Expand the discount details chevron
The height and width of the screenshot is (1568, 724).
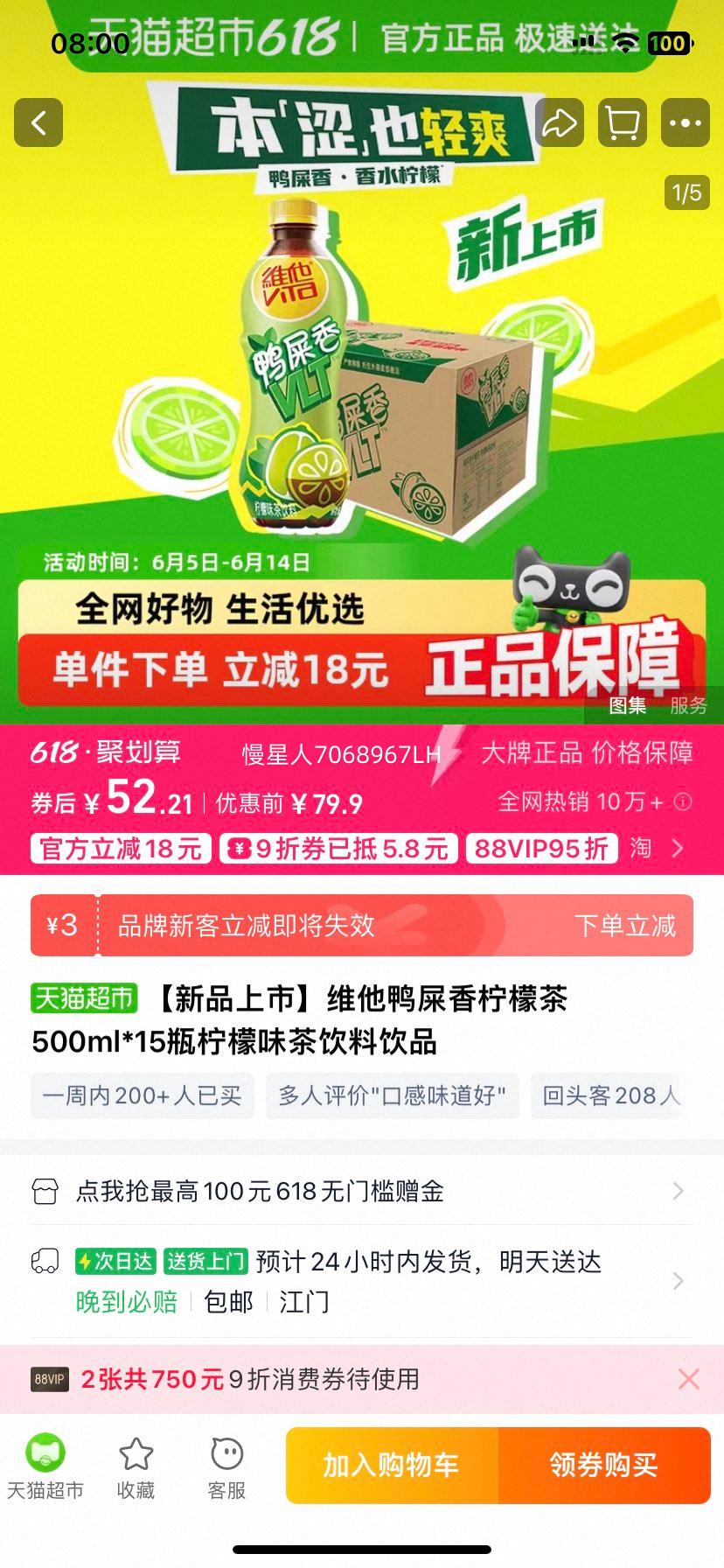pyautogui.click(x=678, y=848)
